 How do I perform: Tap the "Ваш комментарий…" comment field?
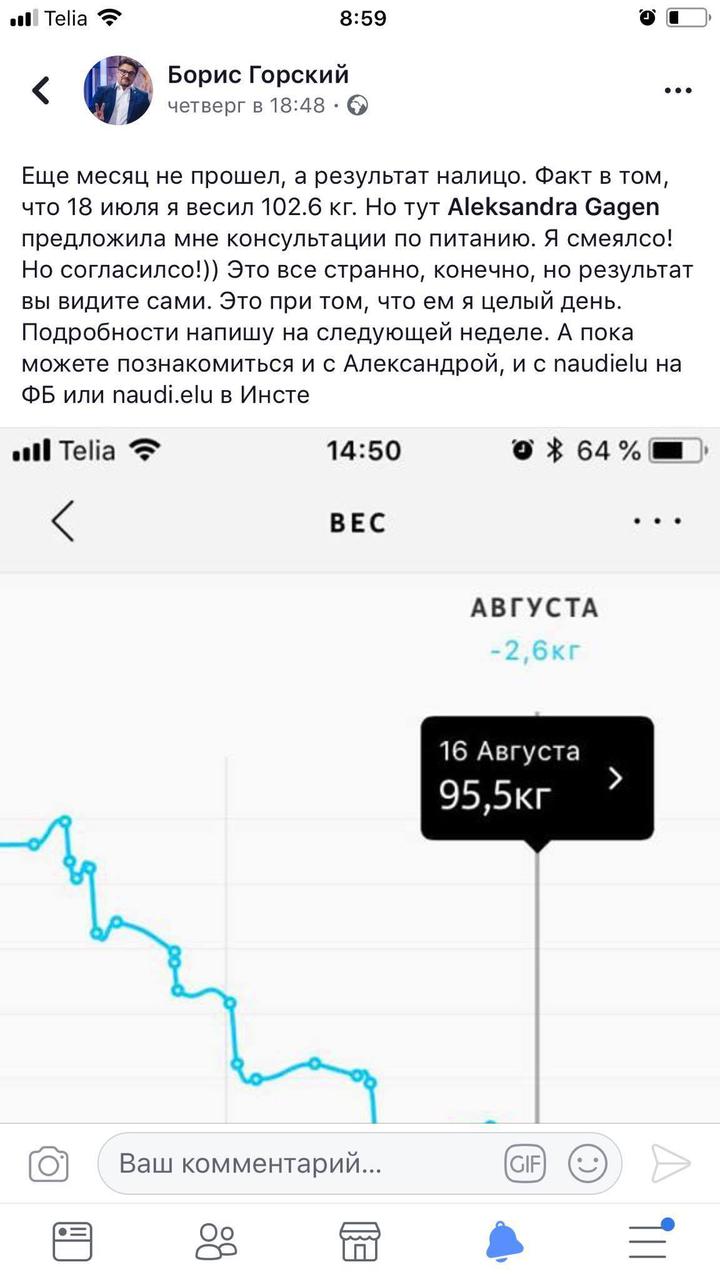300,1163
